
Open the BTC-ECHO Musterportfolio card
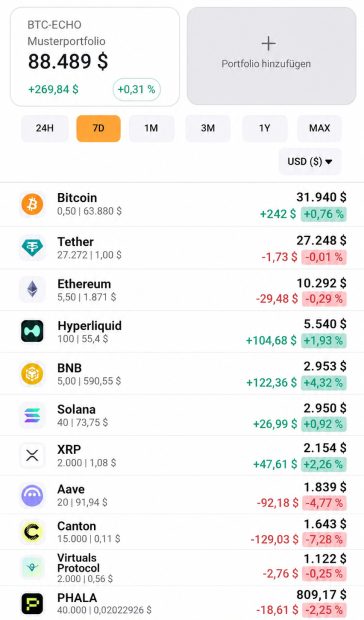95,57
